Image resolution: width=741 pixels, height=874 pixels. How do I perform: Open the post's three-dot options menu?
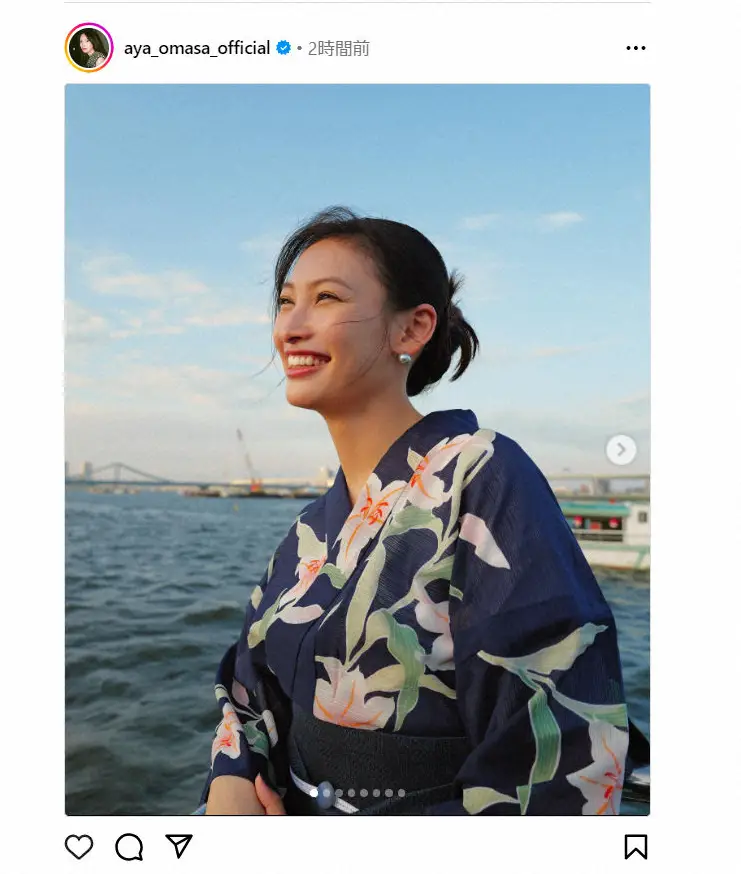635,48
